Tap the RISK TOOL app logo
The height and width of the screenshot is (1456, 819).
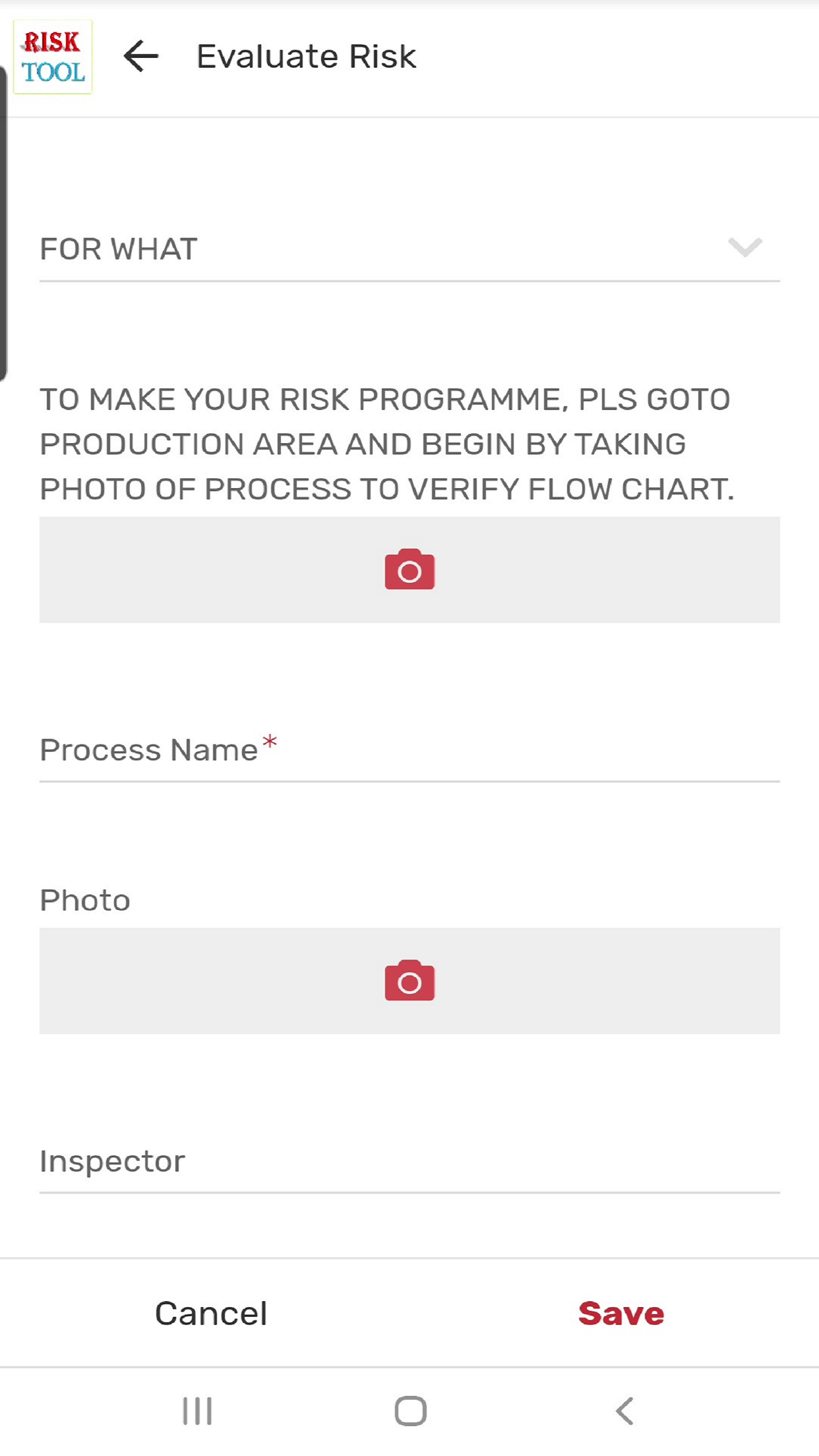point(53,56)
